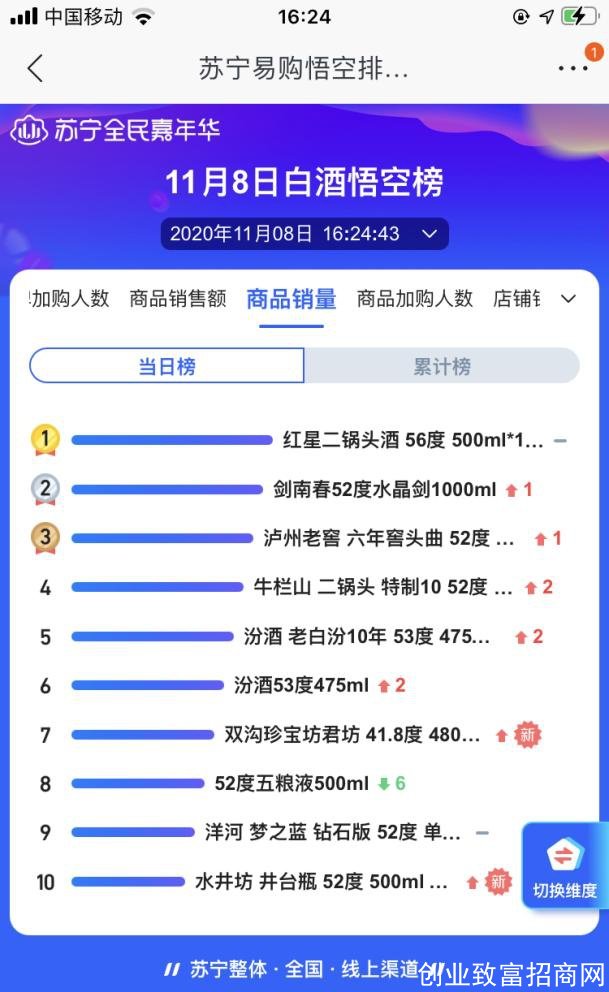Viewport: 609px width, 992px height.
Task: Open the 剑南春52度水晶剑1000ml row
Action: click(x=384, y=490)
